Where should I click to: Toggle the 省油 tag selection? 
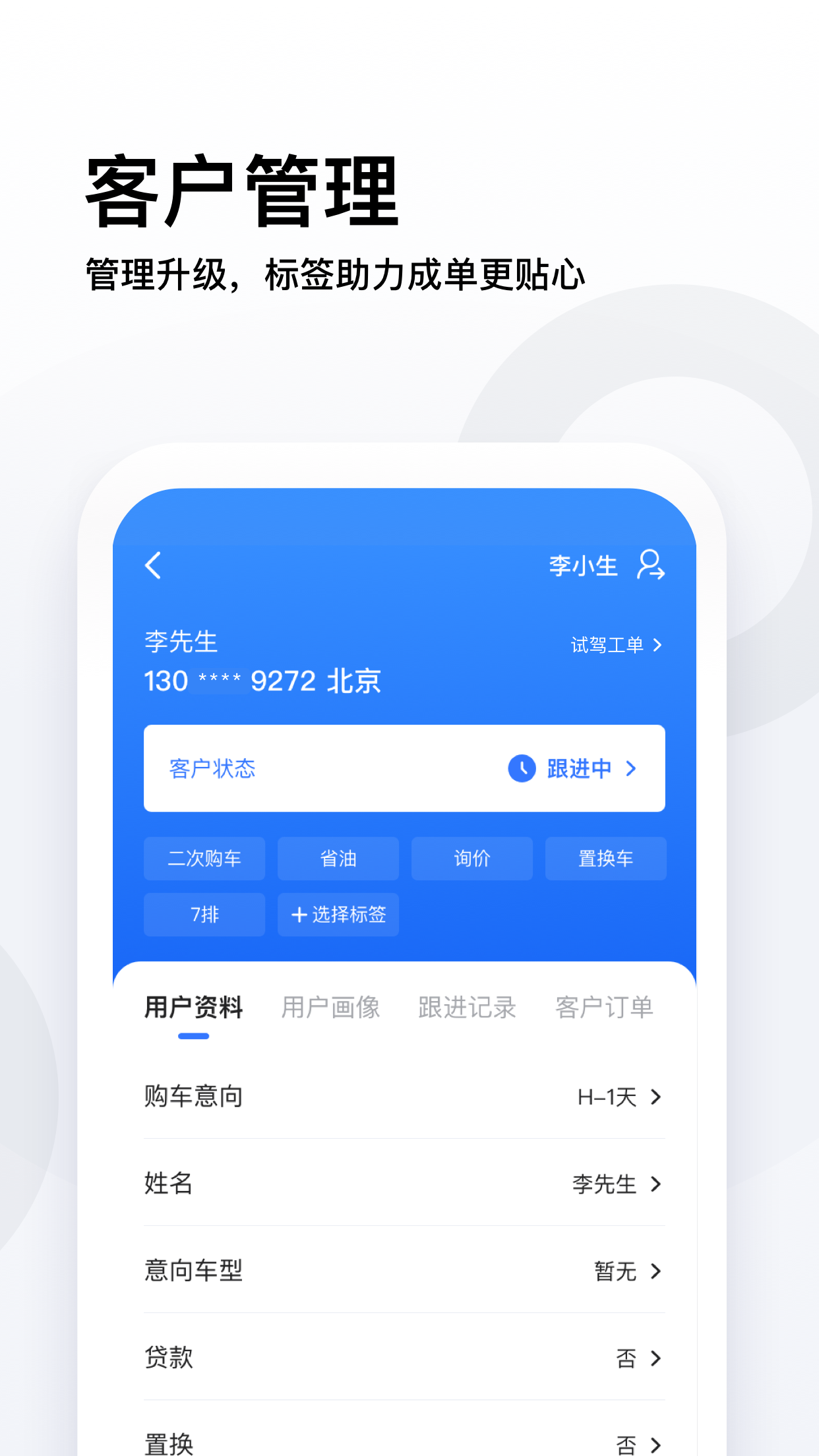pyautogui.click(x=338, y=859)
